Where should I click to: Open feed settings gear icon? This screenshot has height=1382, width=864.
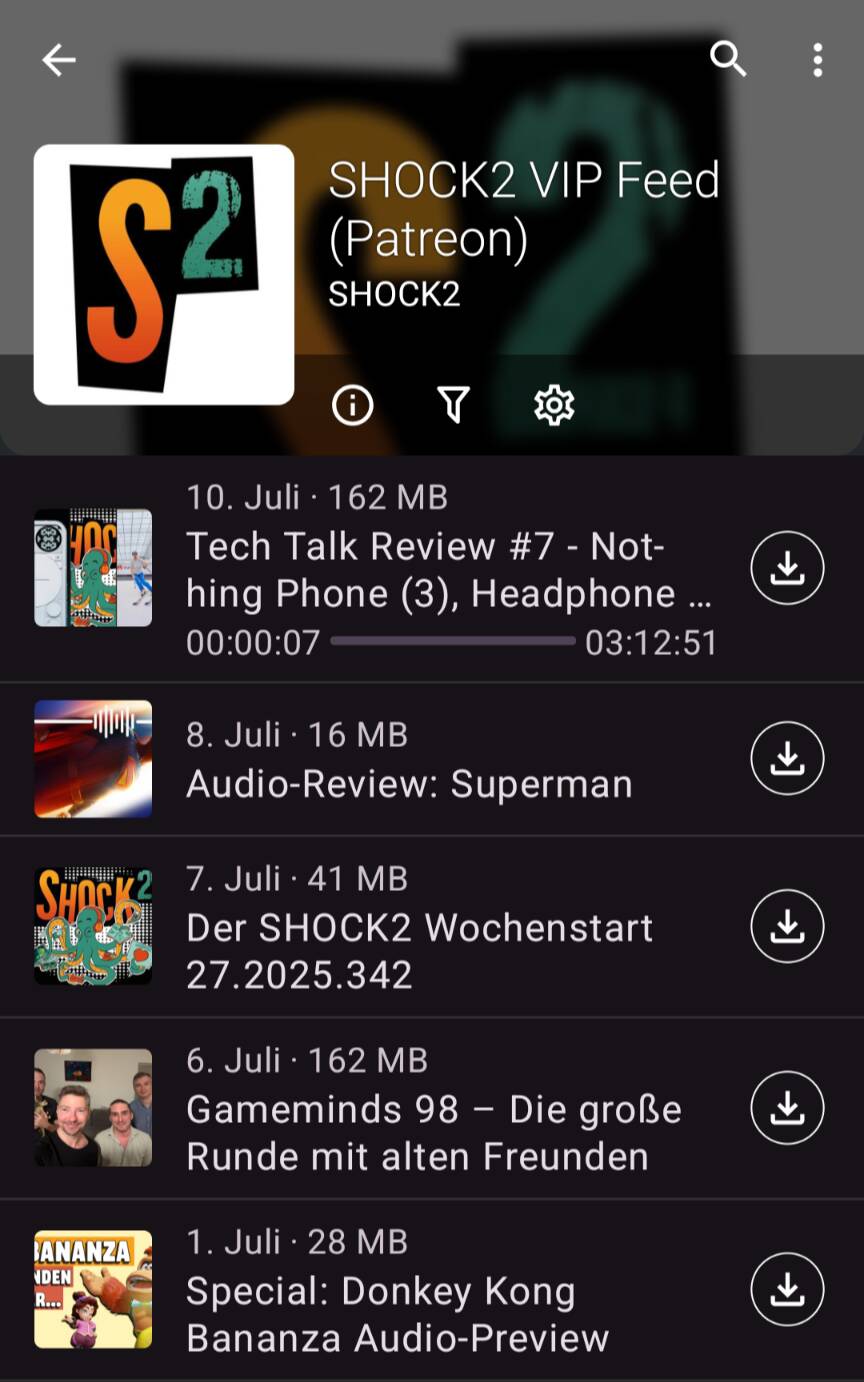[x=554, y=405]
